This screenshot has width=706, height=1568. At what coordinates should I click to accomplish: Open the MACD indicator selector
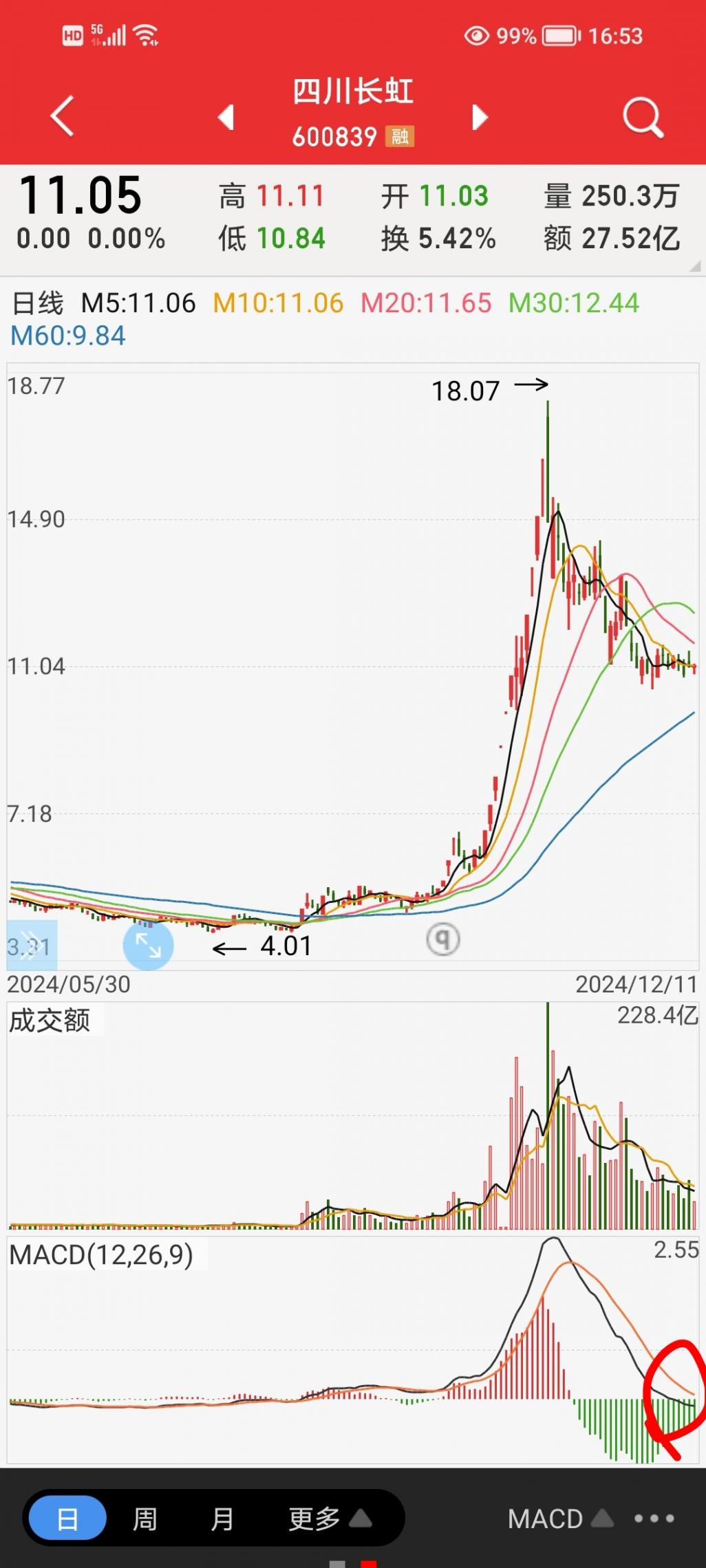(560, 1518)
